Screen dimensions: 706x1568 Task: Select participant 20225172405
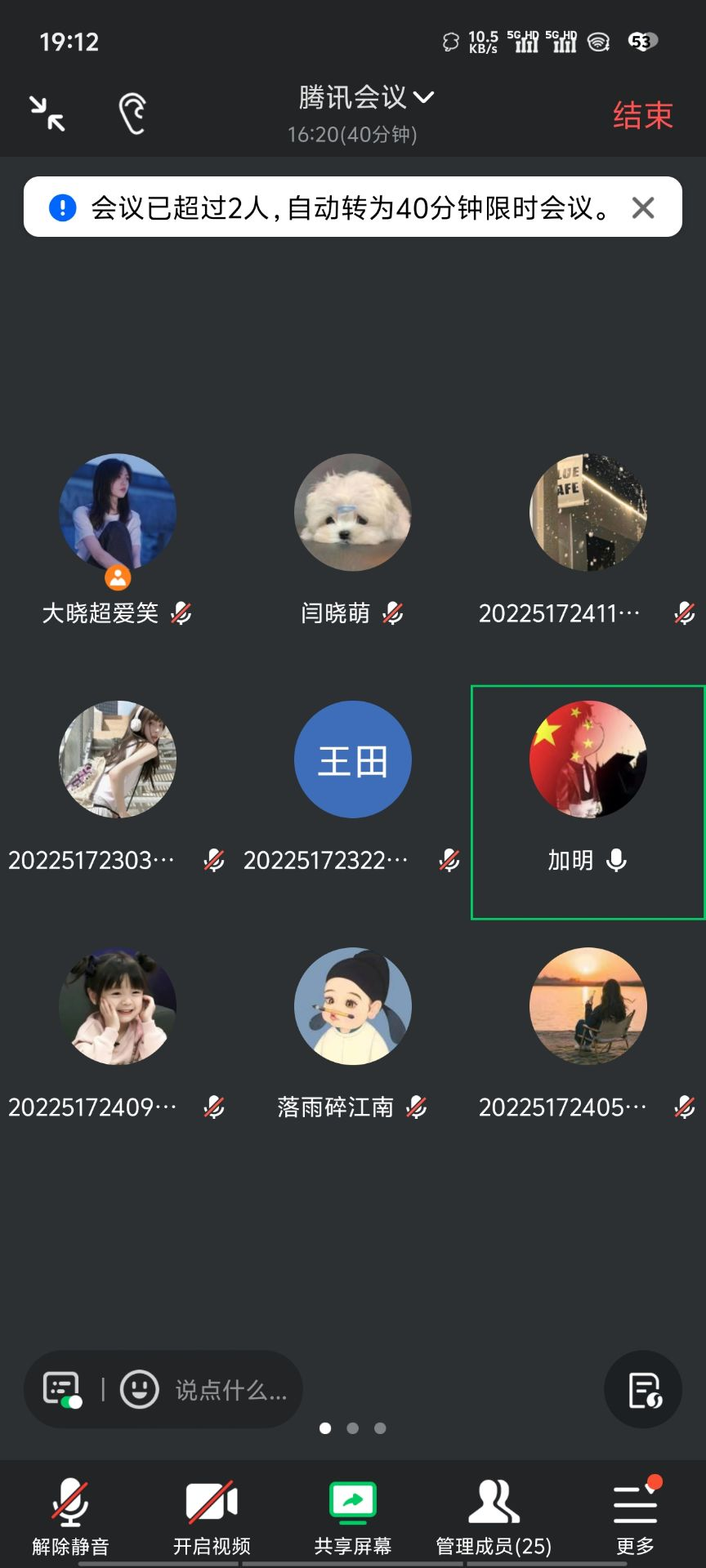(x=588, y=1006)
